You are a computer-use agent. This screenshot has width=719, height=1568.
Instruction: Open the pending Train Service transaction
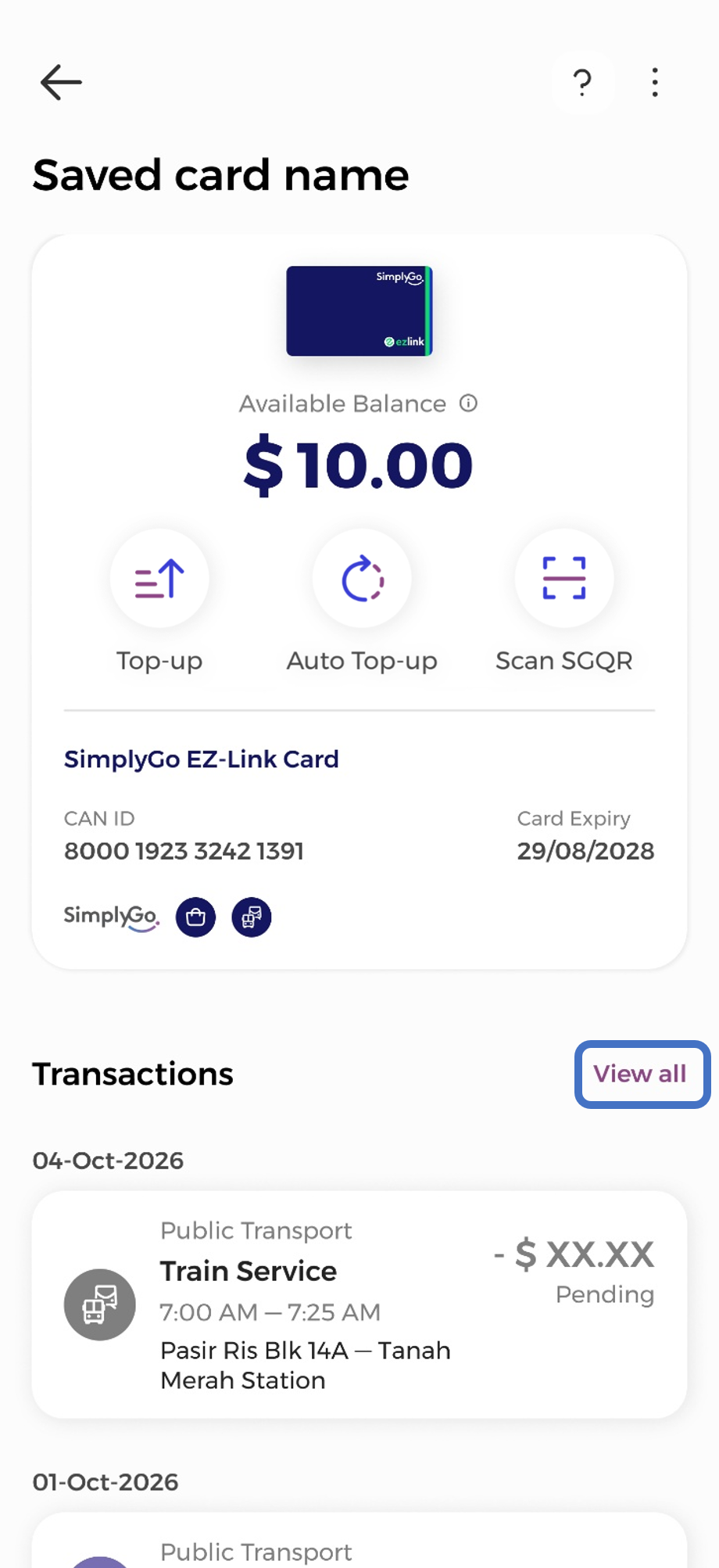tap(359, 1304)
